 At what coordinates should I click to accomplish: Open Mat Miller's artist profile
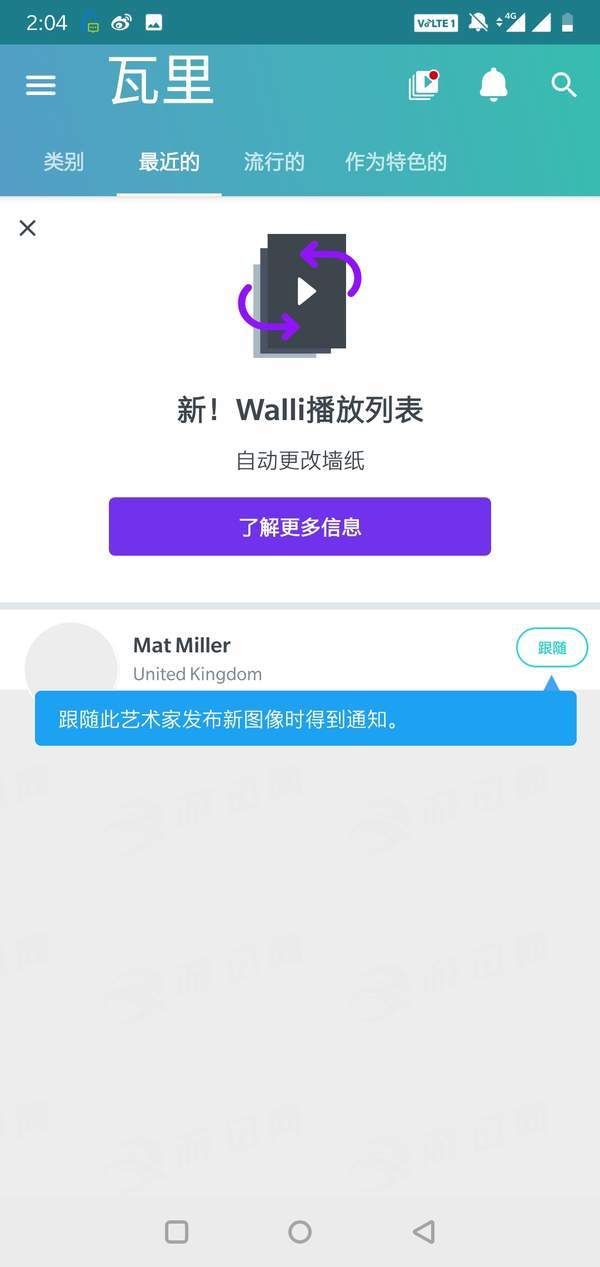click(182, 646)
